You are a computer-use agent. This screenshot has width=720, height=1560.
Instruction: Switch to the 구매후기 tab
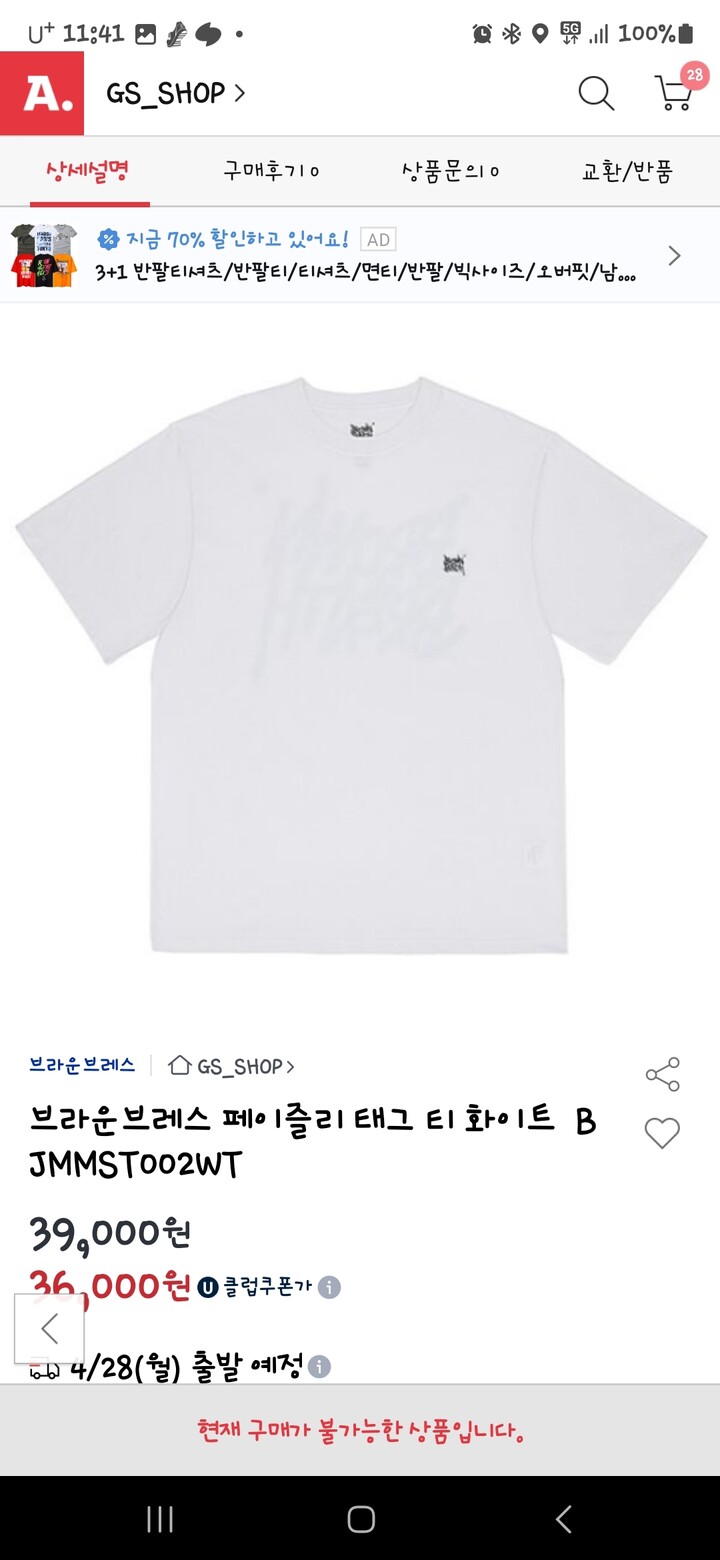[270, 171]
